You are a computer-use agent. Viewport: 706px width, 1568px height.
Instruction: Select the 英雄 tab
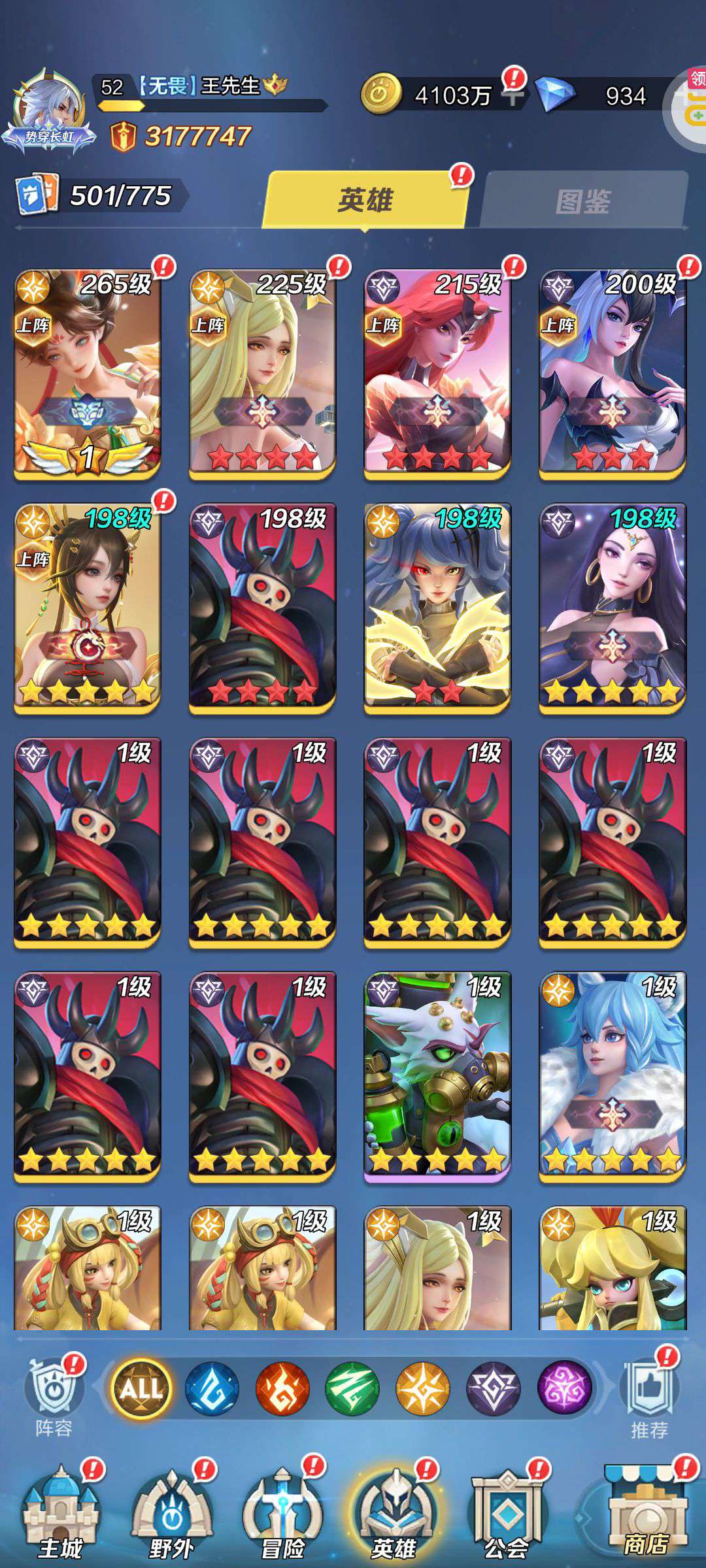pyautogui.click(x=365, y=199)
